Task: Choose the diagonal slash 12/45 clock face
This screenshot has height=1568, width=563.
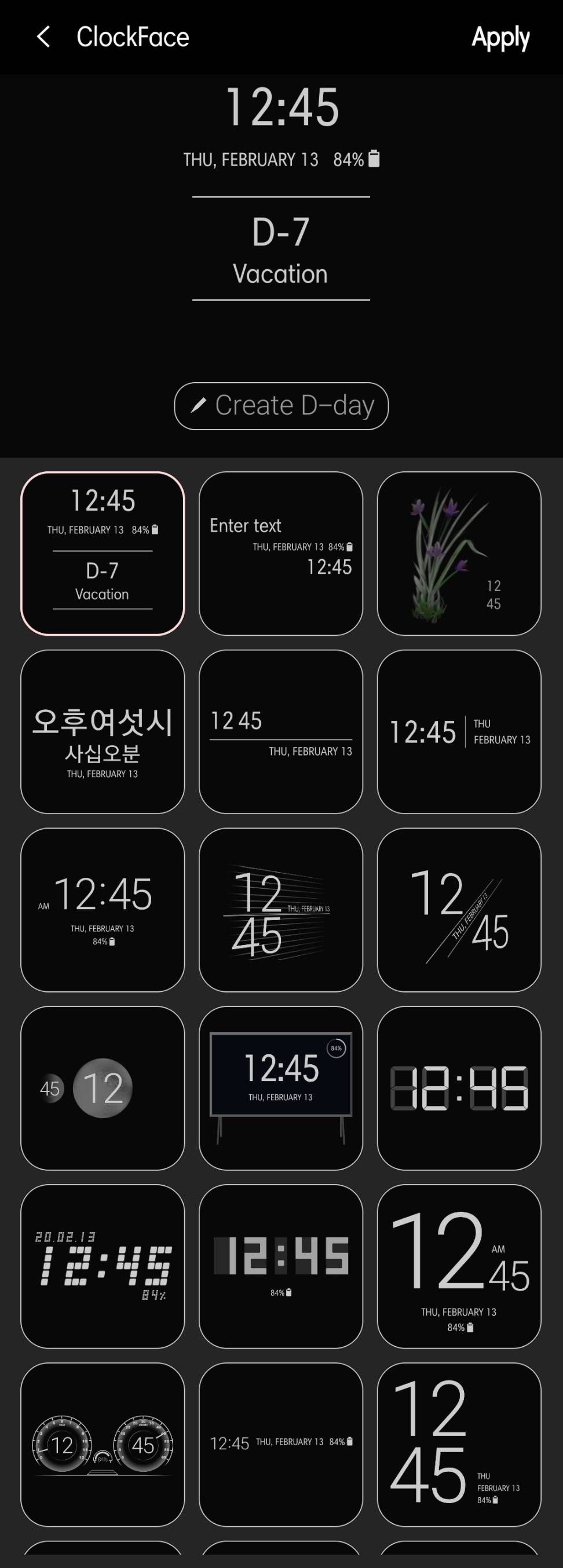Action: [459, 910]
